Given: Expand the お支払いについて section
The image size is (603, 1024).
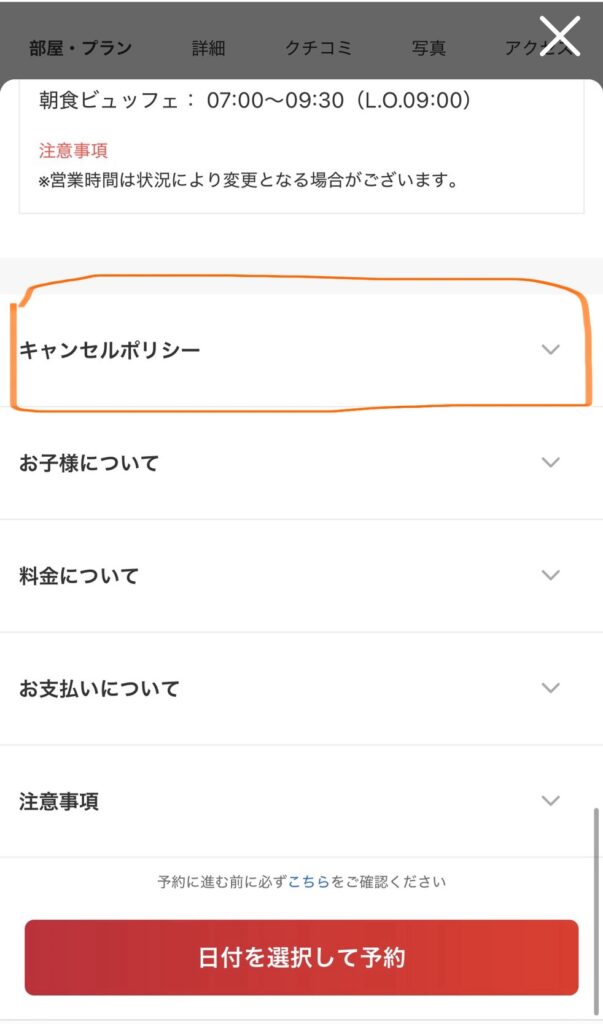Looking at the screenshot, I should point(300,689).
